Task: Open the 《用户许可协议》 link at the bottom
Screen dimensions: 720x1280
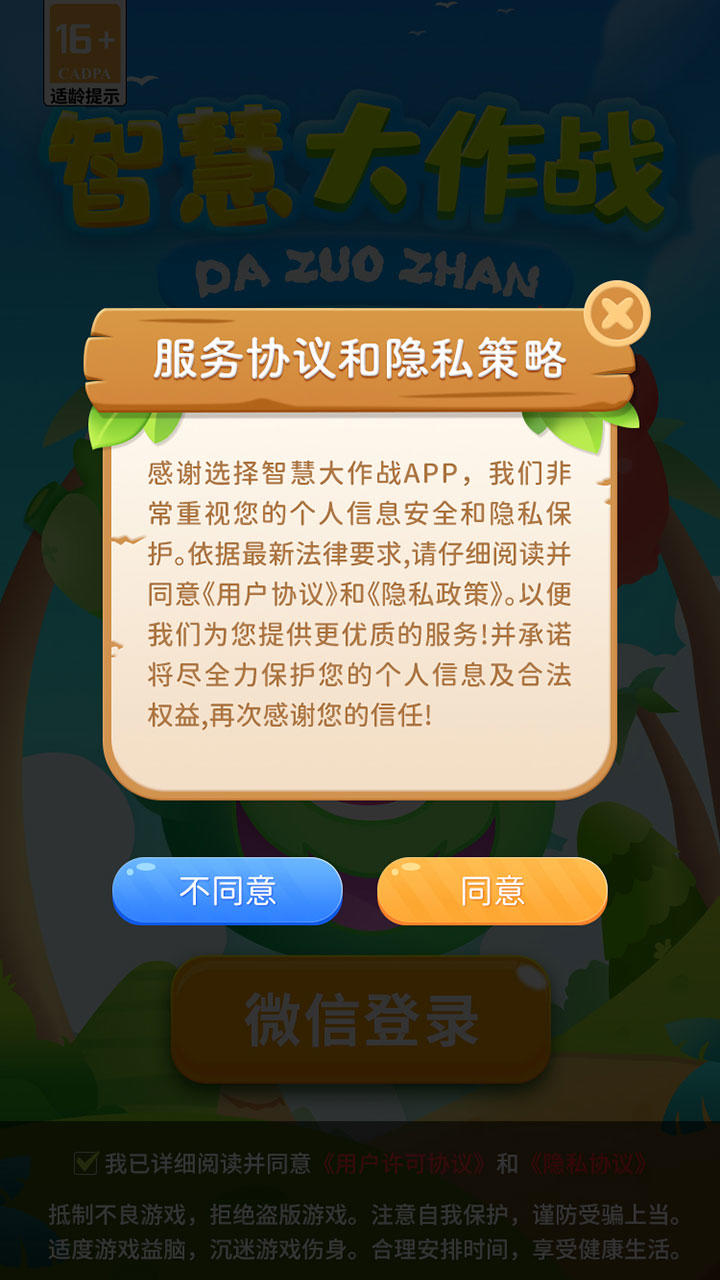Action: click(404, 1164)
